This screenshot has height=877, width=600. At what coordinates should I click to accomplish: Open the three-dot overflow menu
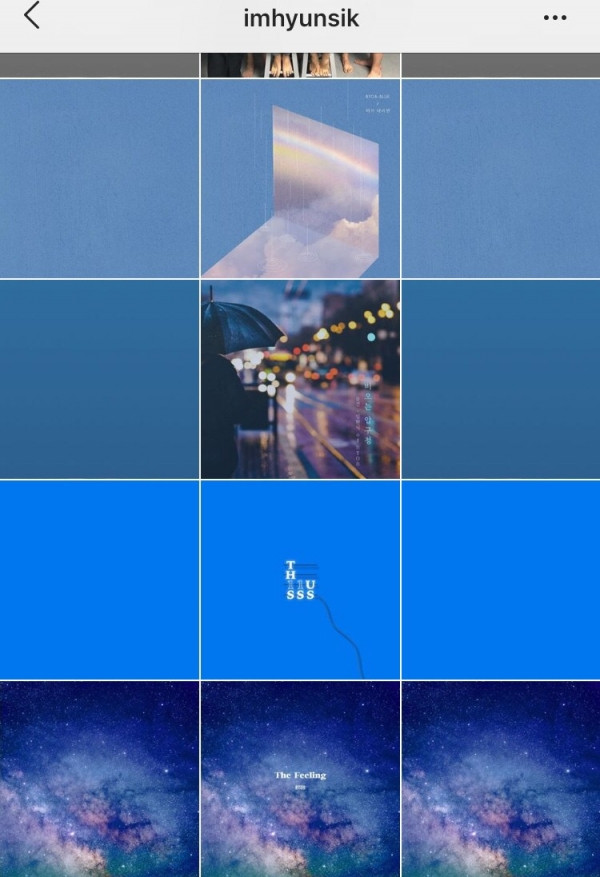pyautogui.click(x=555, y=17)
